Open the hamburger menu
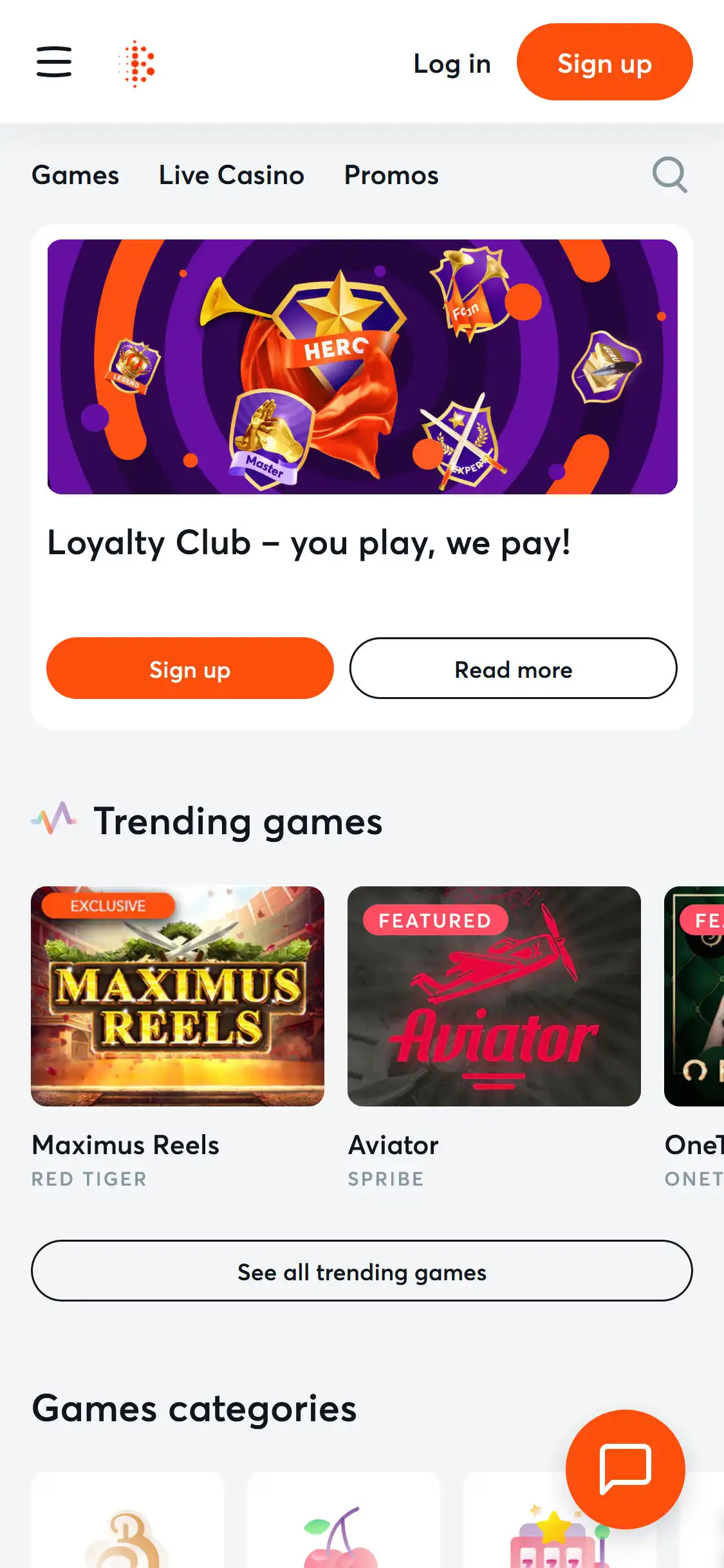 point(54,62)
